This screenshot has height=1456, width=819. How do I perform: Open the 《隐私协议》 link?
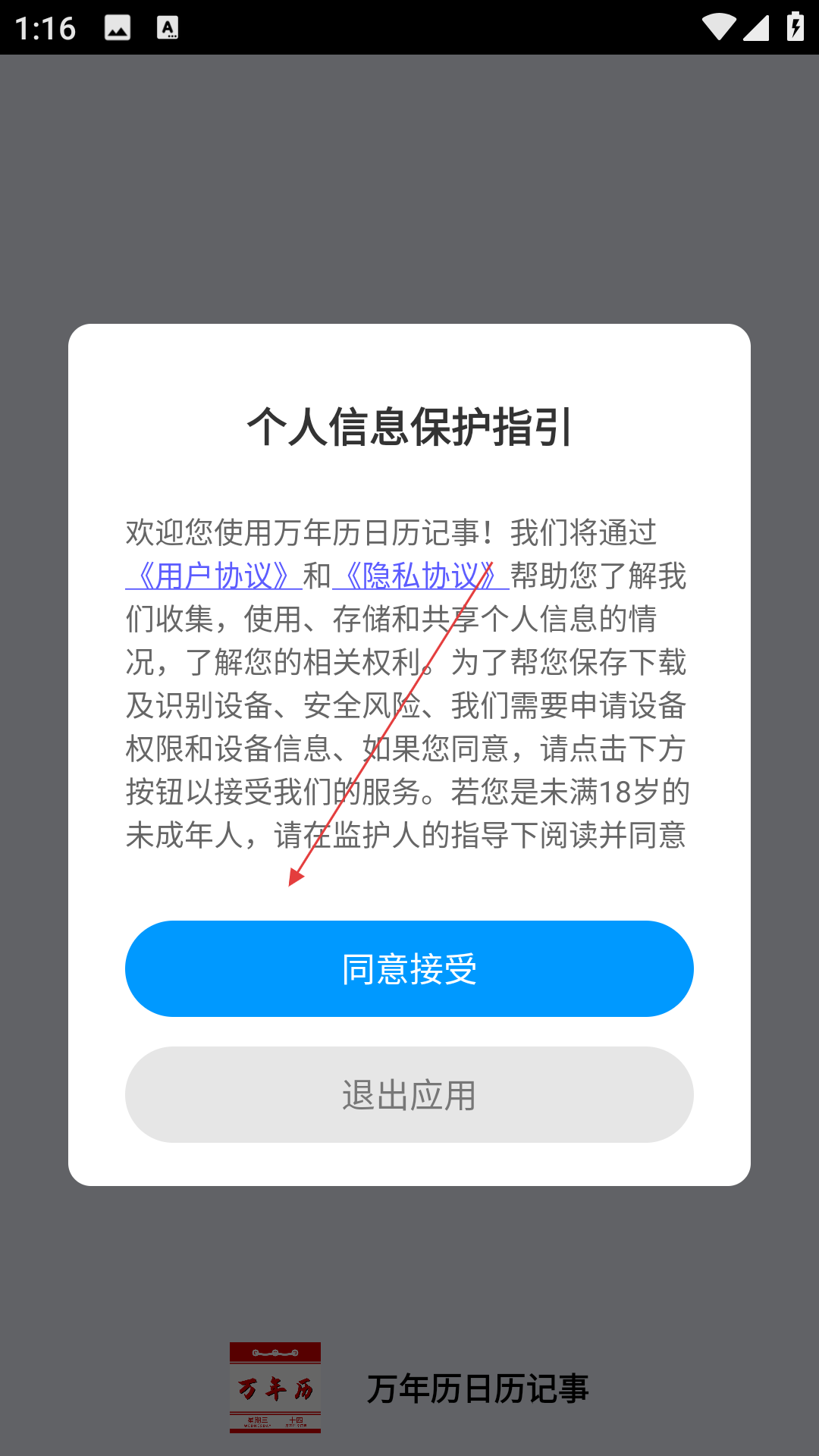pyautogui.click(x=420, y=576)
